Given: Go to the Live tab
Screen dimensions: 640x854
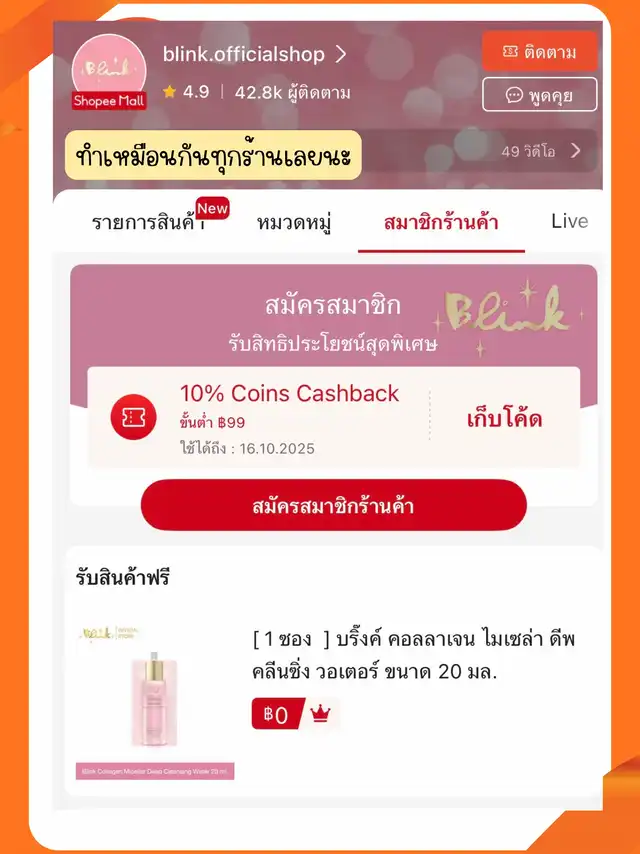Looking at the screenshot, I should 569,221.
